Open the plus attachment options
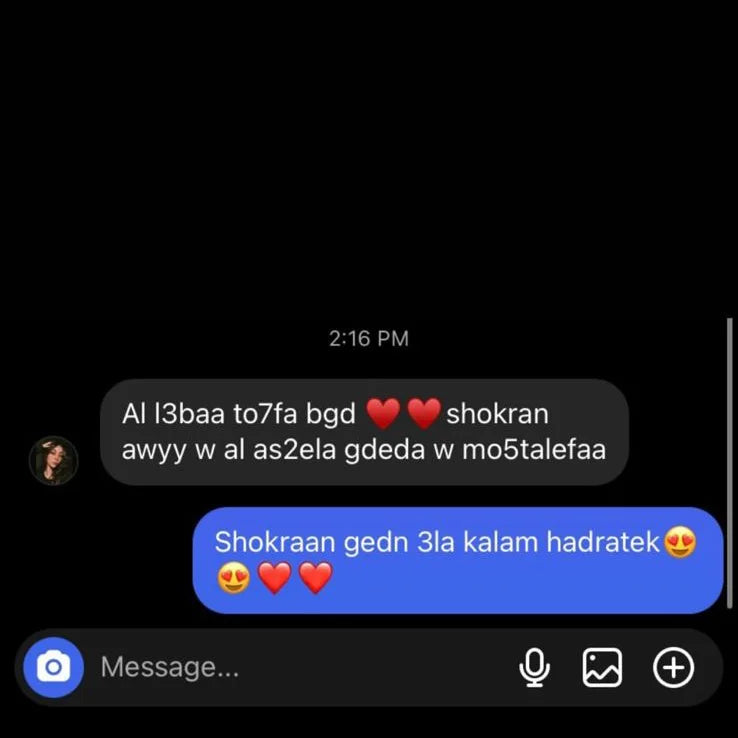Viewport: 738px width, 738px height. (x=673, y=667)
